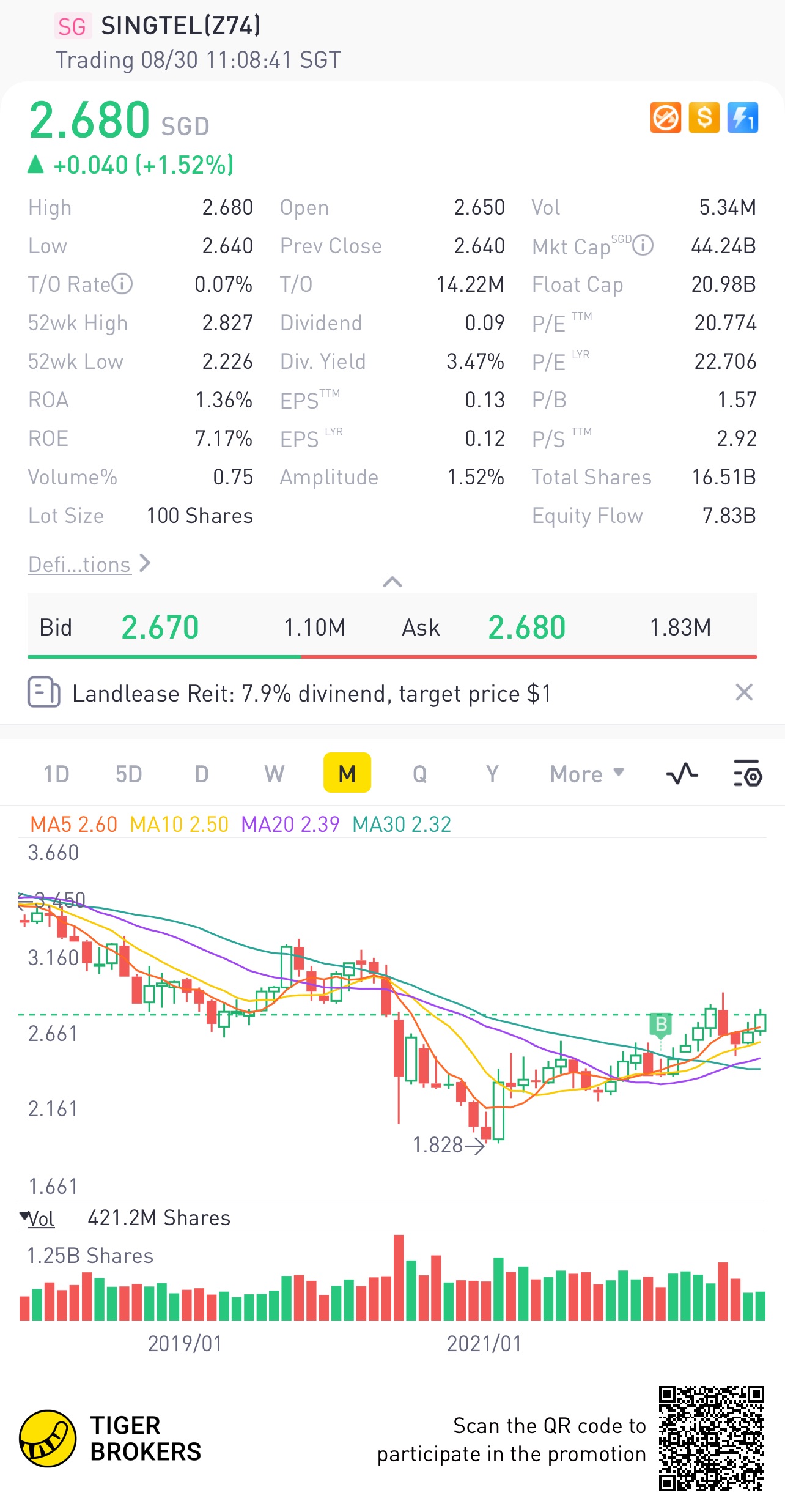Switch chart to 5D timeframe
The height and width of the screenshot is (1512, 785).
pos(128,774)
